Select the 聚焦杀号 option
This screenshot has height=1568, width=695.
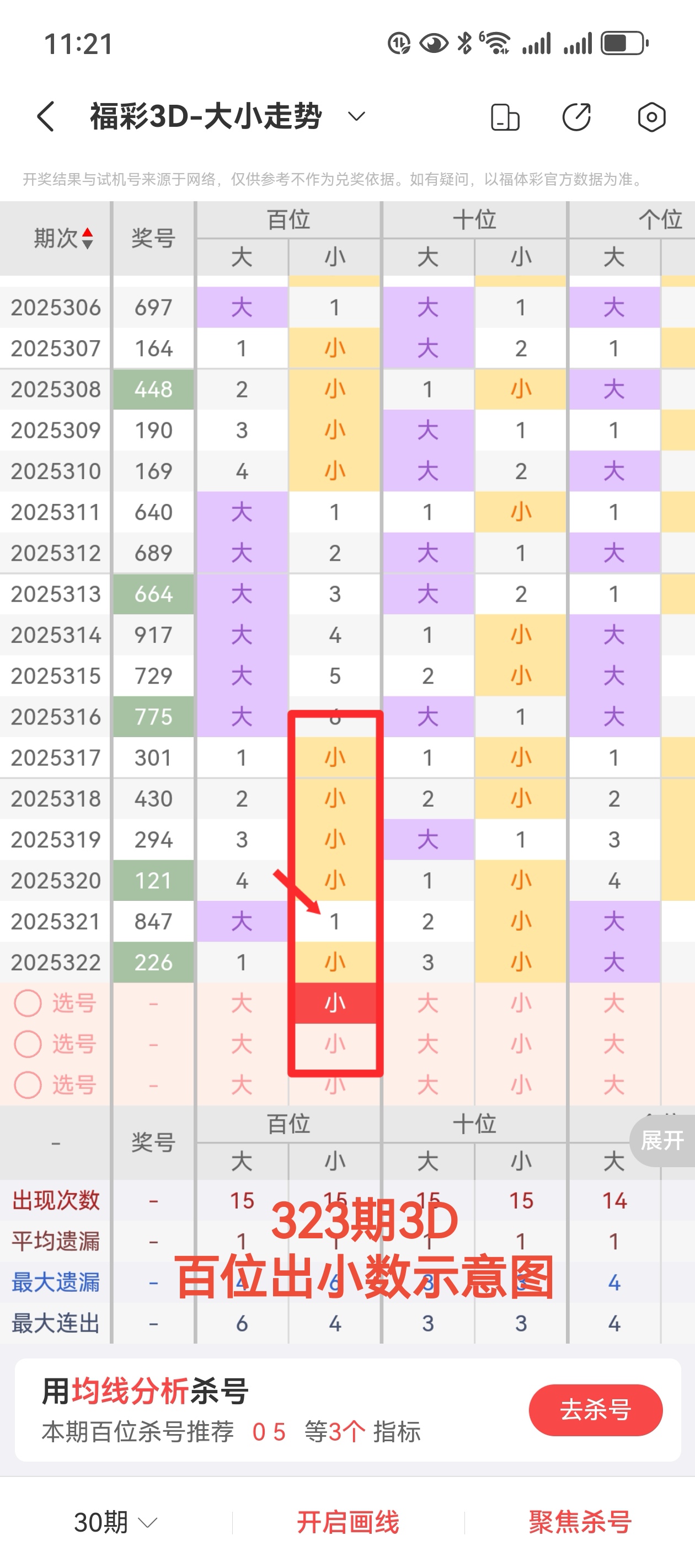[x=580, y=1522]
